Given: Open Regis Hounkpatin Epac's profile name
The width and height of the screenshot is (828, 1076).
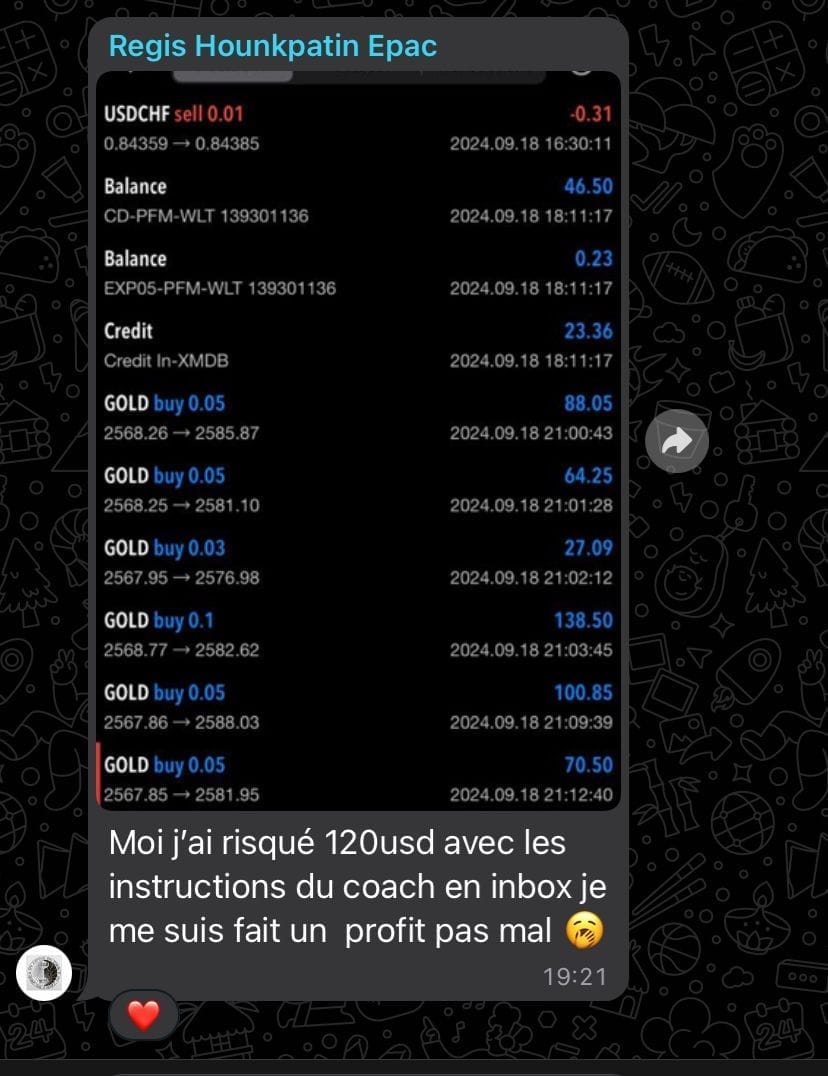Looking at the screenshot, I should [272, 46].
